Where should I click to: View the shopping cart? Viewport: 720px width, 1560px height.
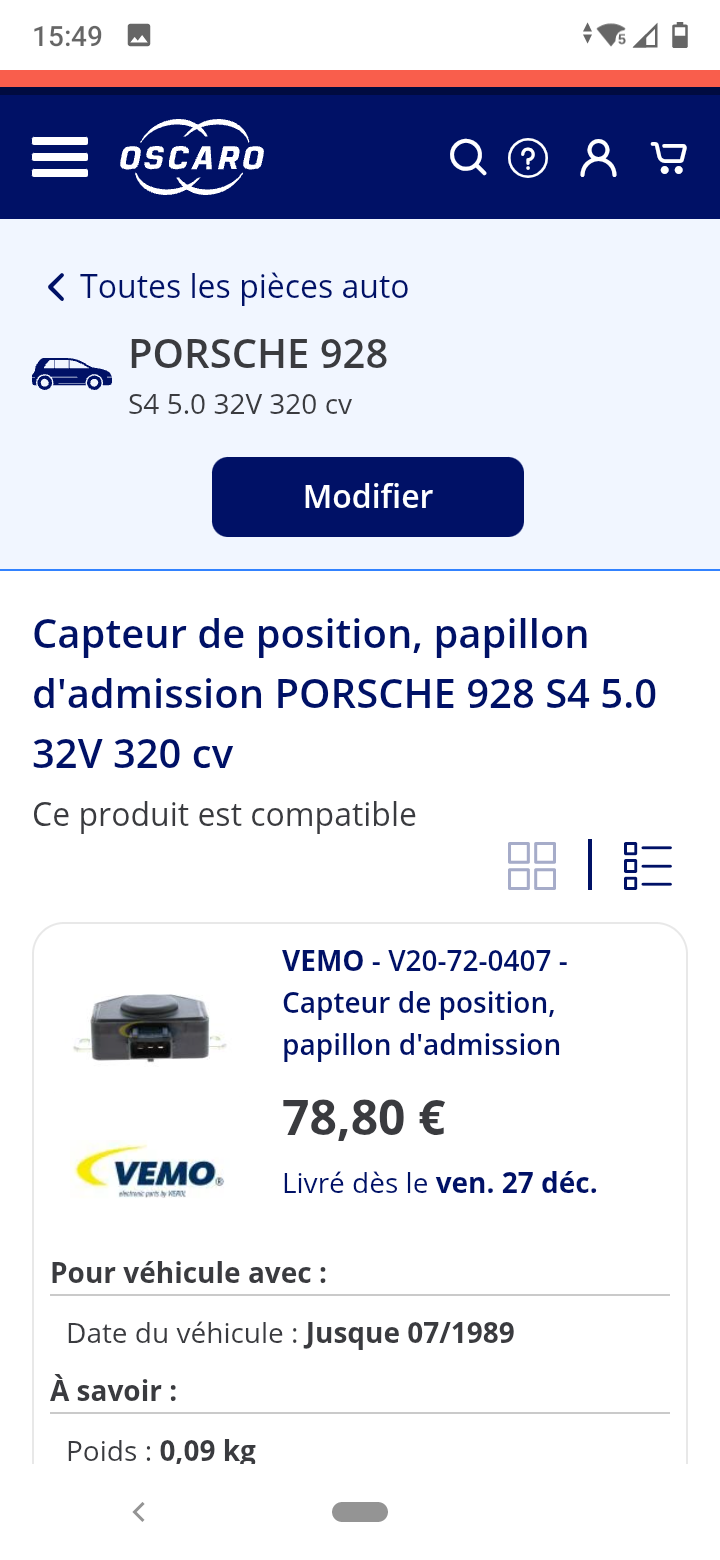(668, 157)
